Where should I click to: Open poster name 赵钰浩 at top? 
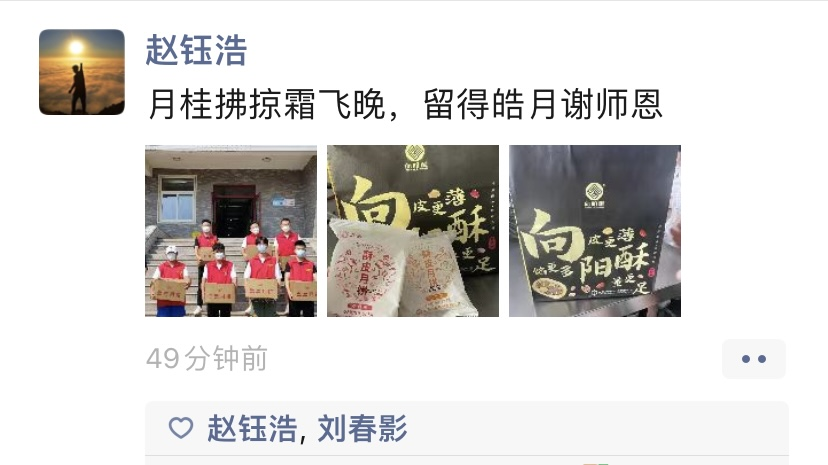196,49
